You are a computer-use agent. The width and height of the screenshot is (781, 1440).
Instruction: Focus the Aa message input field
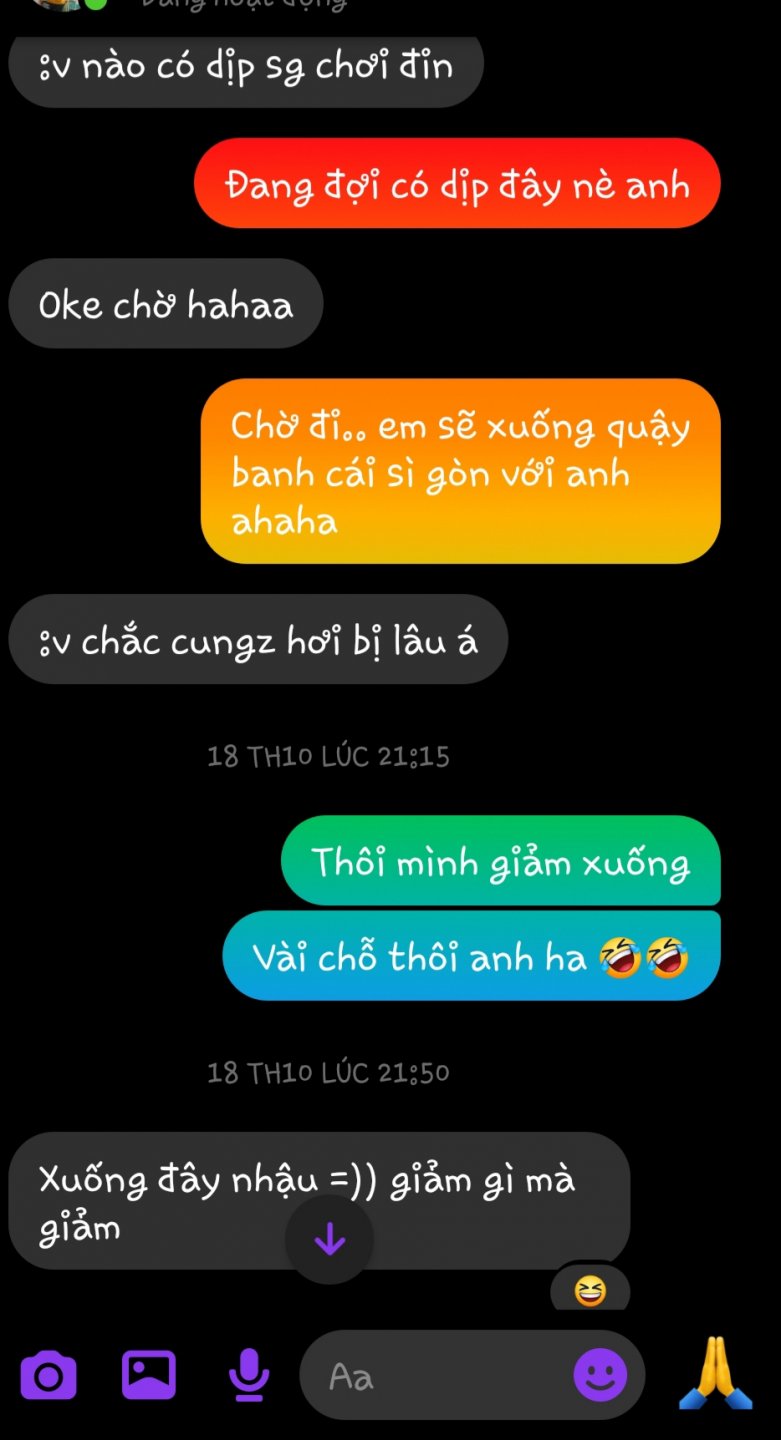pos(440,1377)
